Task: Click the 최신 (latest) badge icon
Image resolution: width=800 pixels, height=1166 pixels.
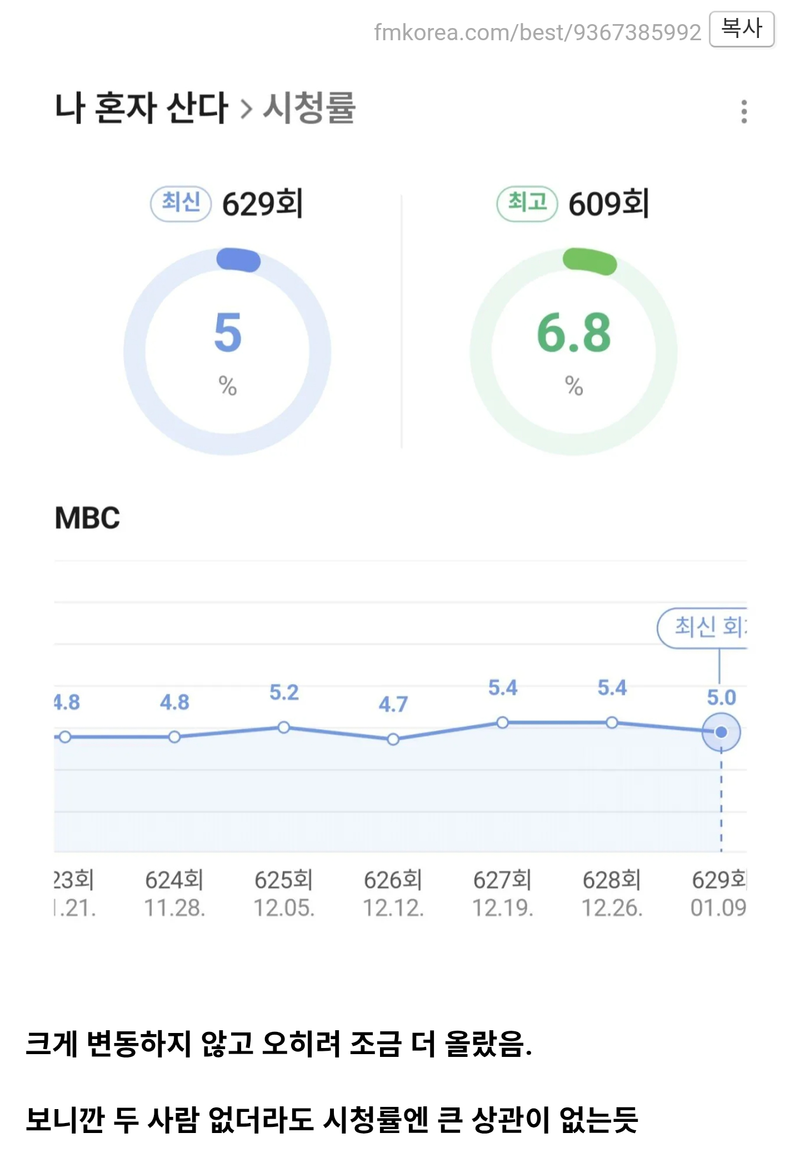Action: click(178, 201)
